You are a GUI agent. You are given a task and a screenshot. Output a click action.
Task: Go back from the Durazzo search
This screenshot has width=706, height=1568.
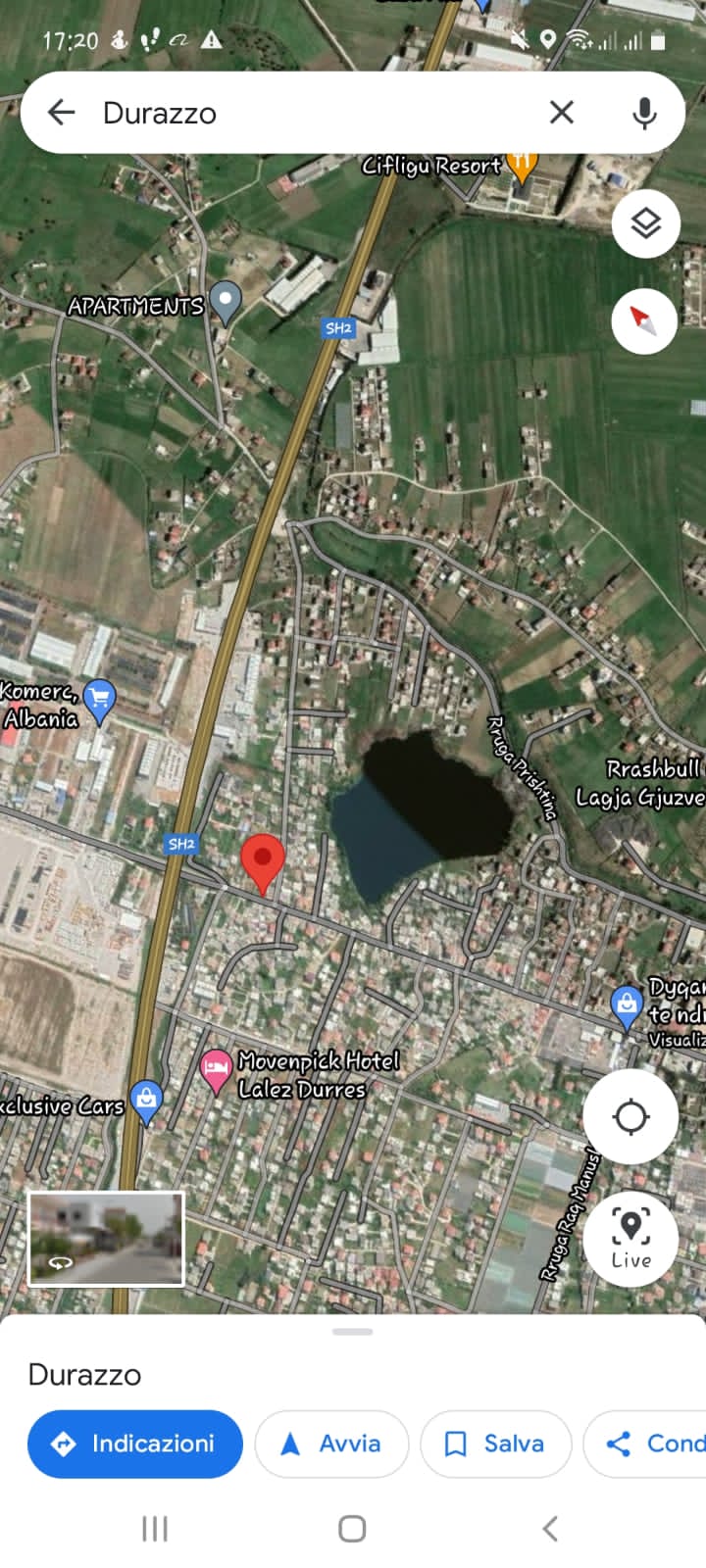click(x=61, y=113)
